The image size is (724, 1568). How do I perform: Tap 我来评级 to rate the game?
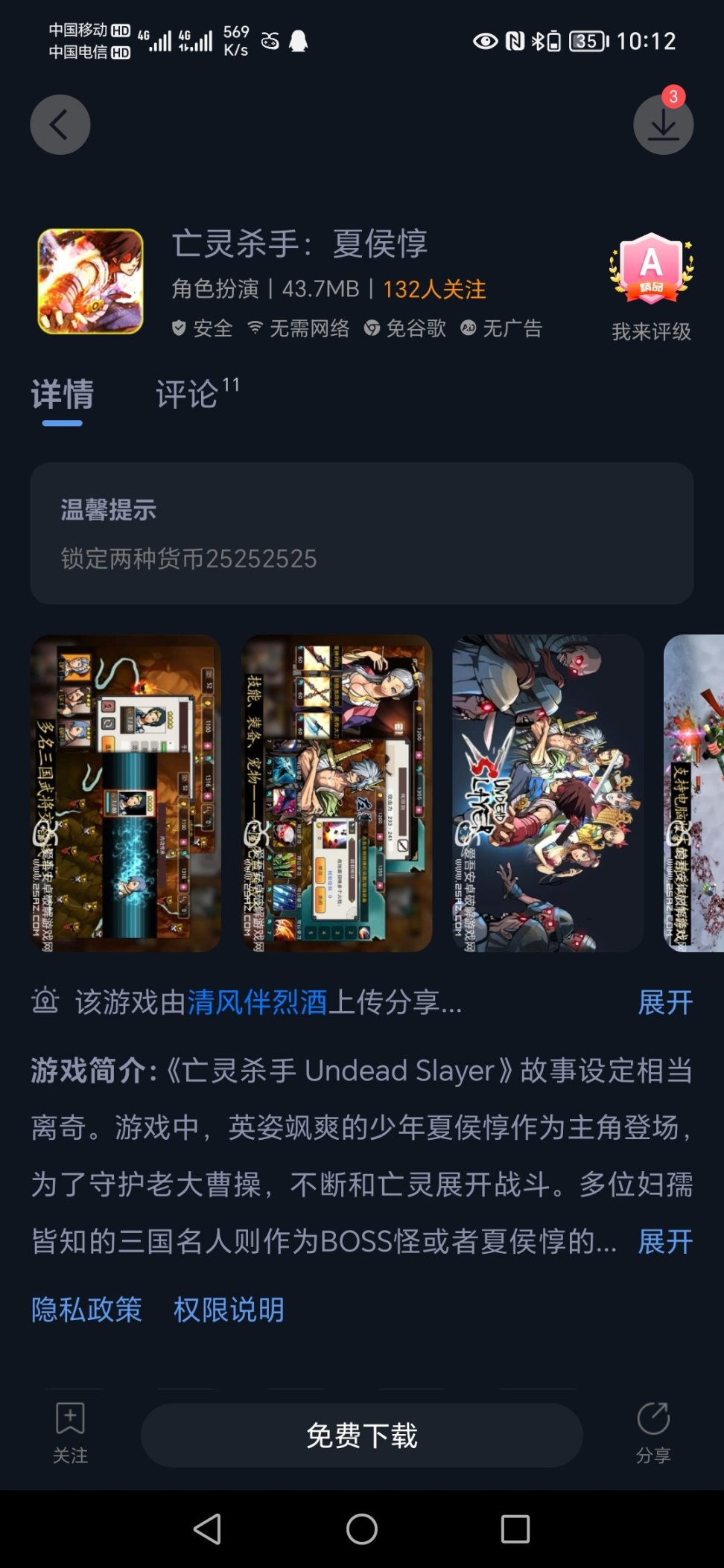651,331
